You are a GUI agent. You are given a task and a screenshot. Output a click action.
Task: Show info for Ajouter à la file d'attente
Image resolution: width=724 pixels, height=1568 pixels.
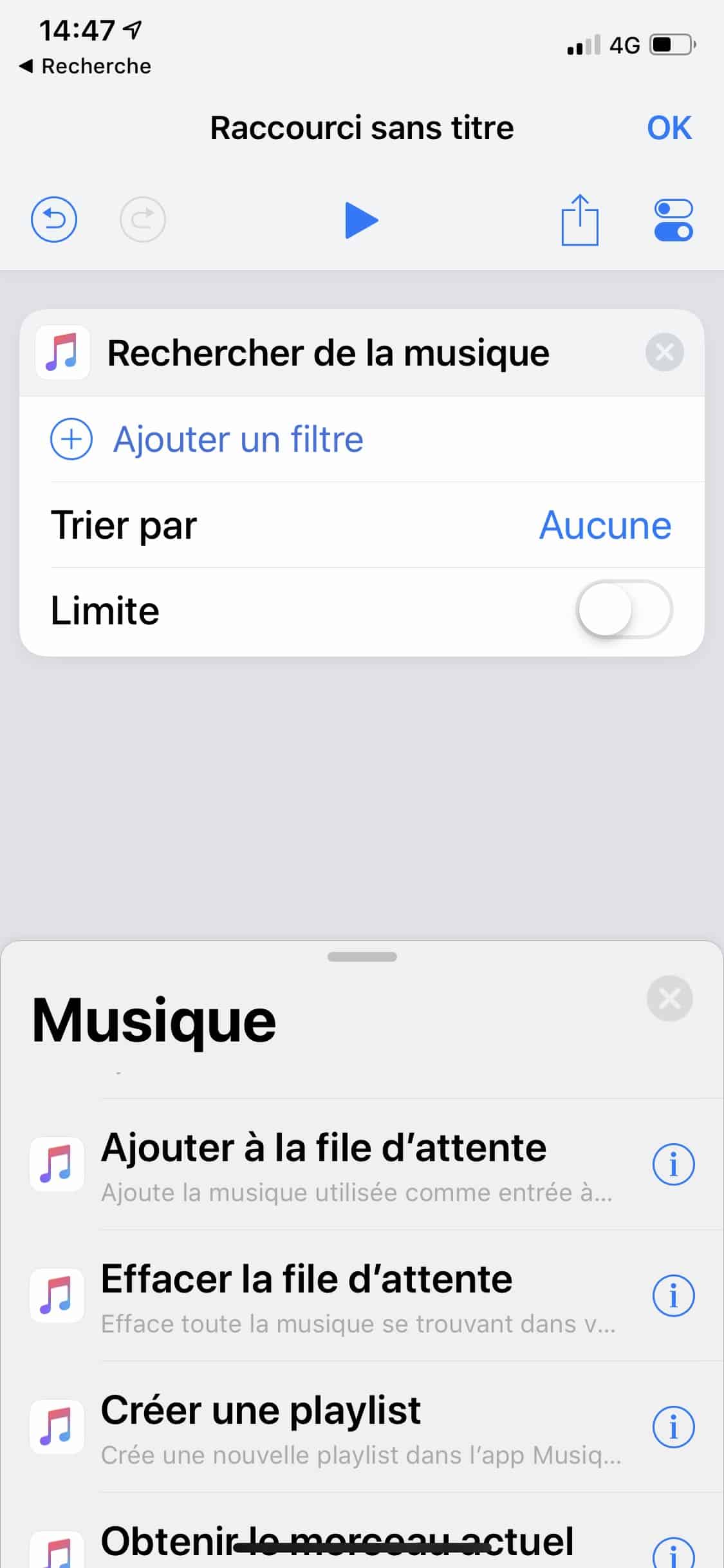pyautogui.click(x=673, y=1165)
